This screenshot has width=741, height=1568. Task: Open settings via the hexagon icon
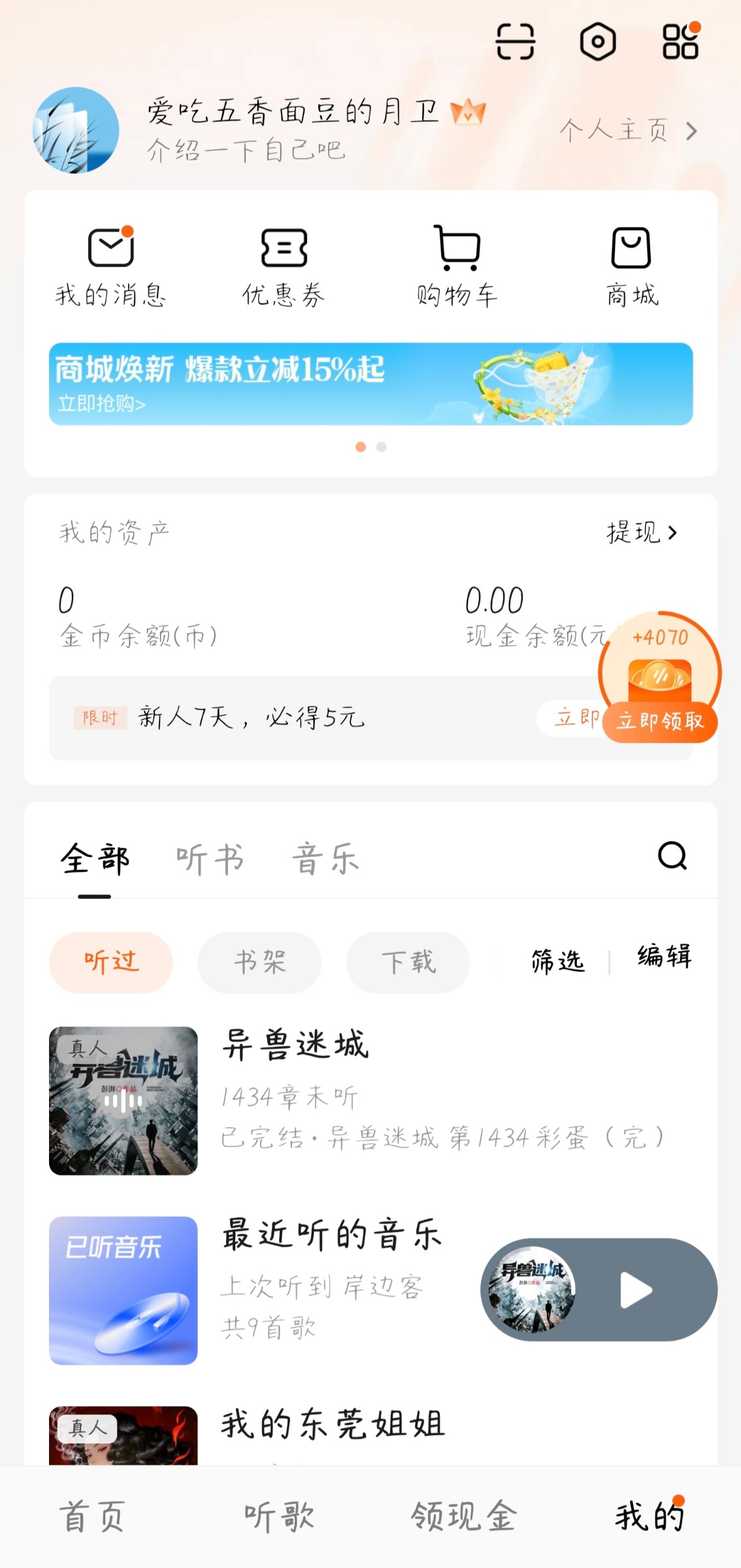597,42
